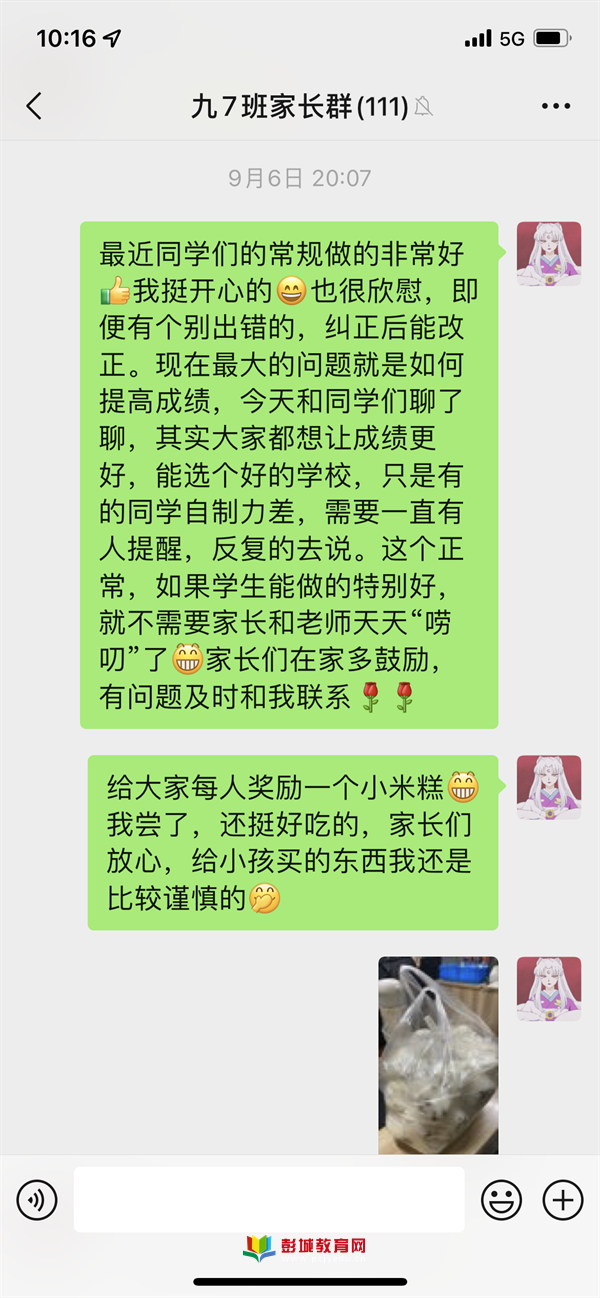Open the group chat info menu
The image size is (600, 1298).
click(x=555, y=107)
